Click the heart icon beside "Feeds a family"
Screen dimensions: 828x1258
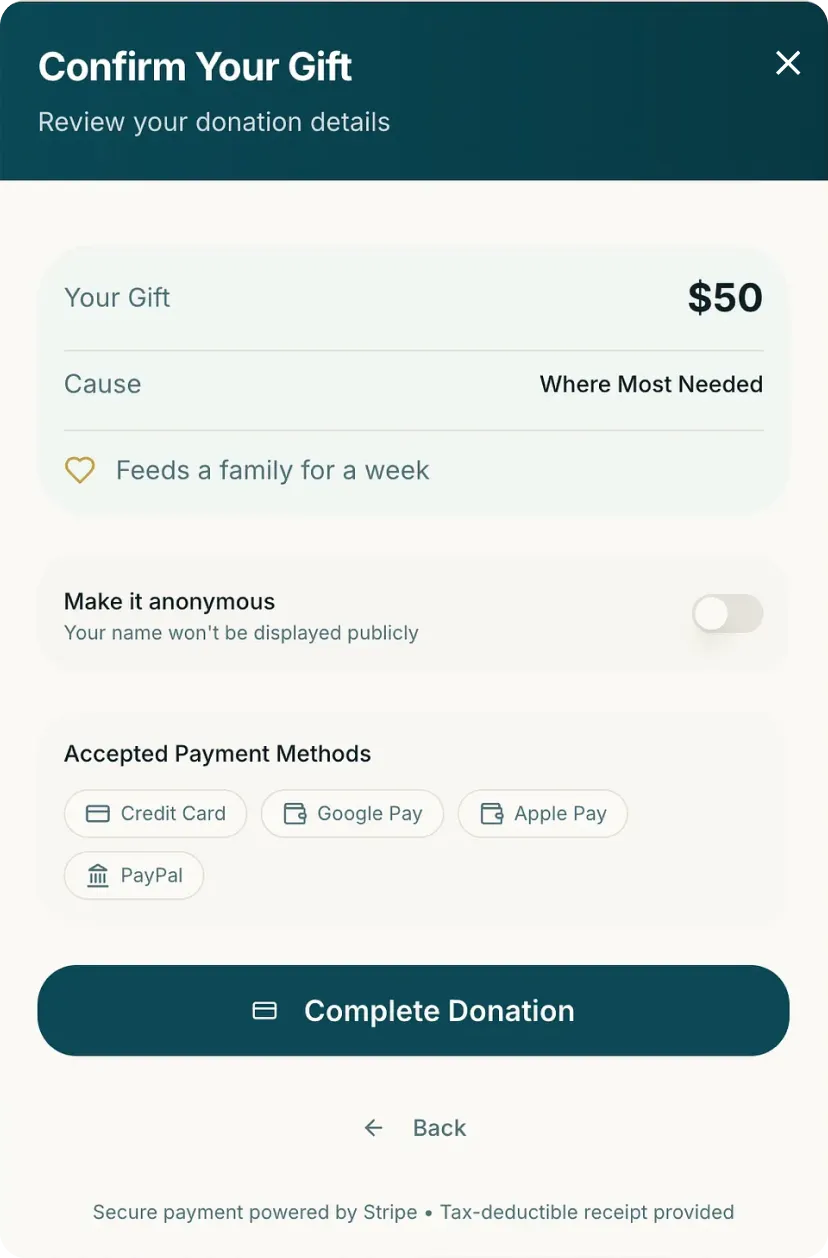pos(80,470)
